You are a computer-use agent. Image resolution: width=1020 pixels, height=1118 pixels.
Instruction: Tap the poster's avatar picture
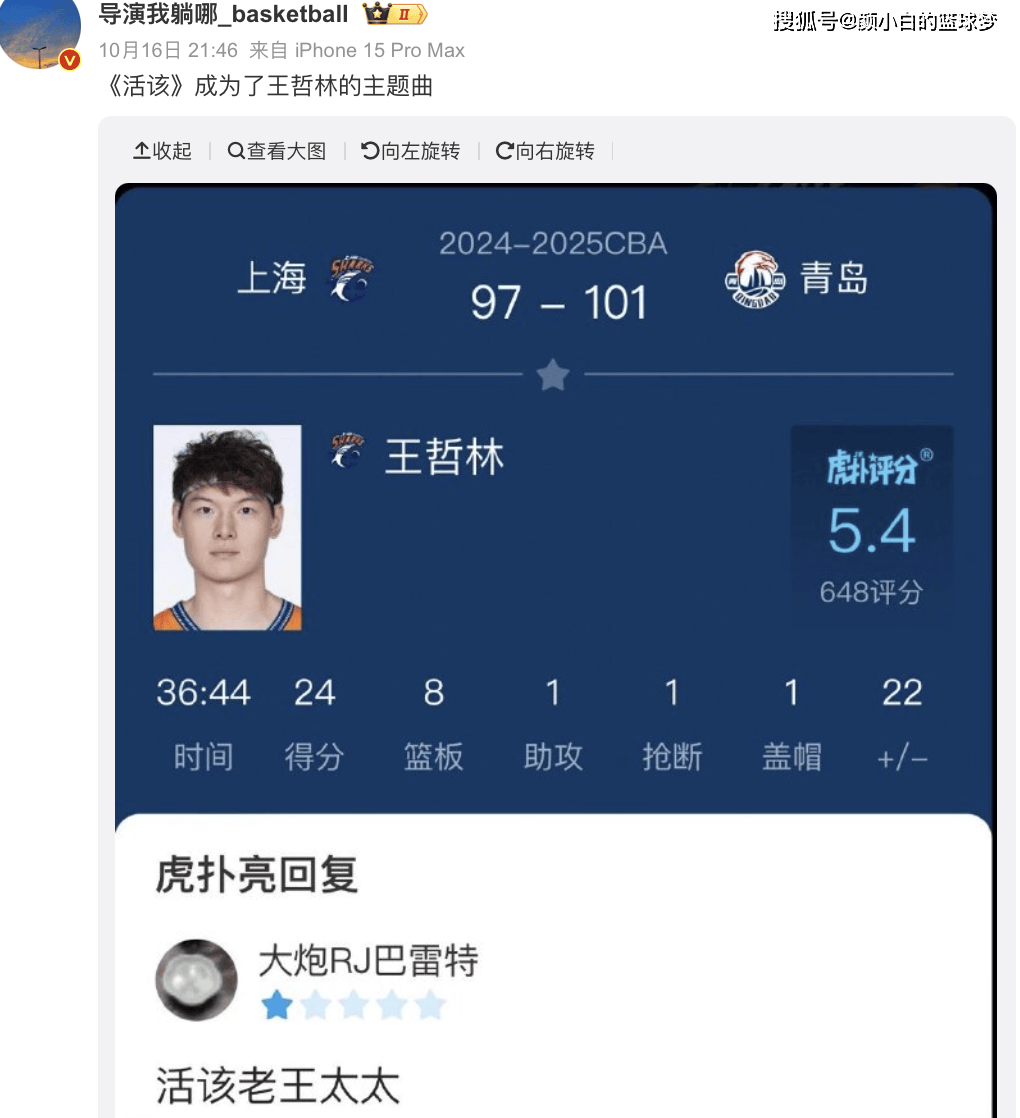tap(40, 30)
